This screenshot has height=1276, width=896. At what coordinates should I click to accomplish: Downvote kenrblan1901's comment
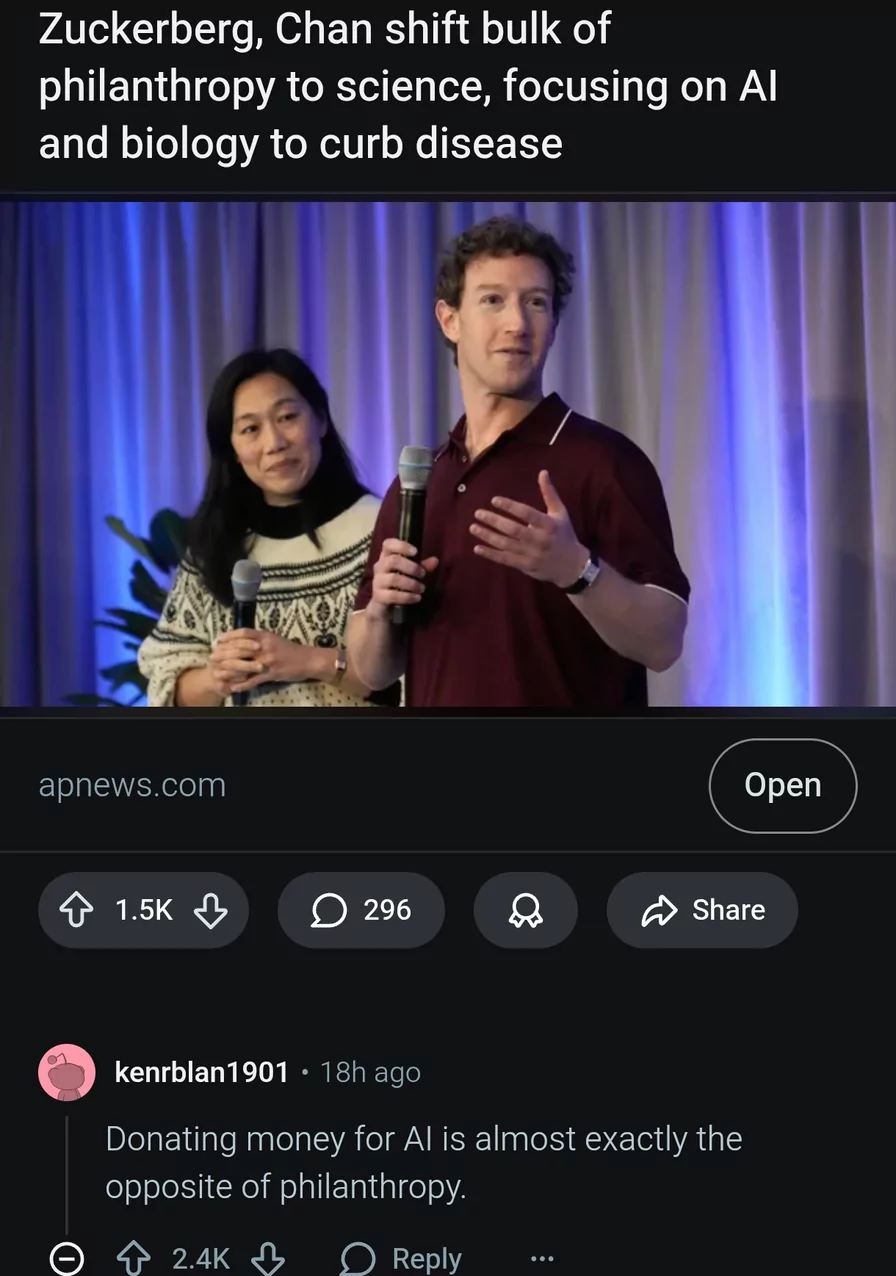click(268, 1259)
